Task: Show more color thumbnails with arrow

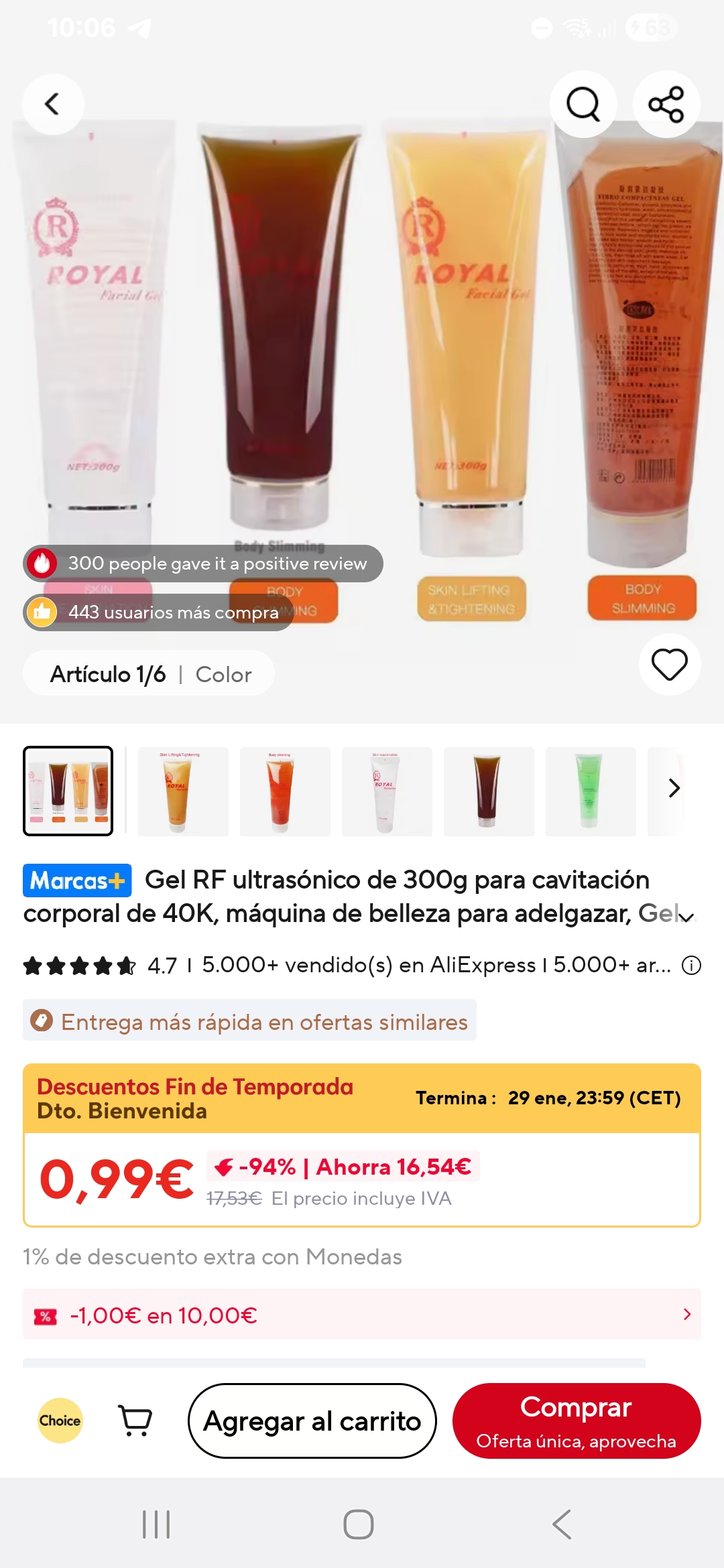Action: (674, 789)
